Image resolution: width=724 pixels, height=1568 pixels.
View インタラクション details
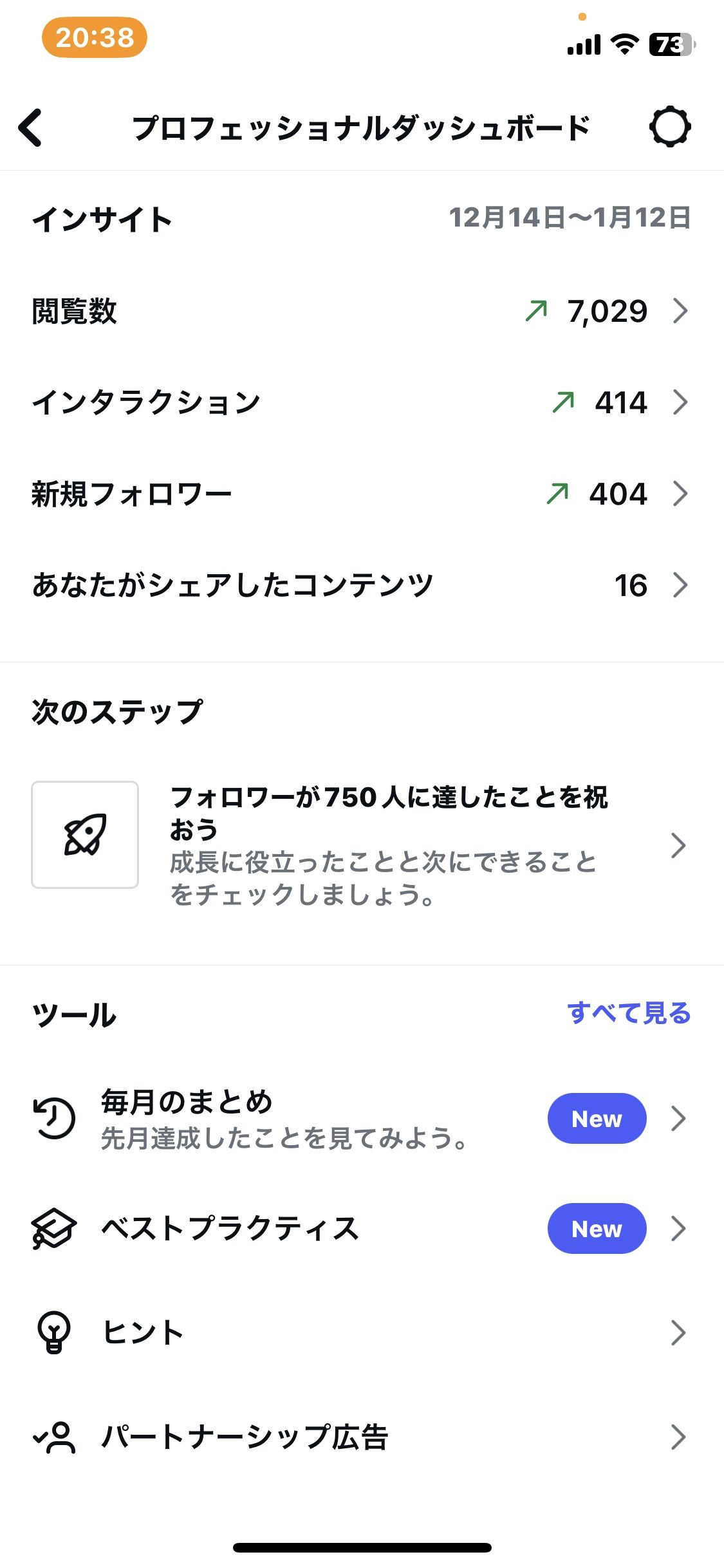coord(360,403)
